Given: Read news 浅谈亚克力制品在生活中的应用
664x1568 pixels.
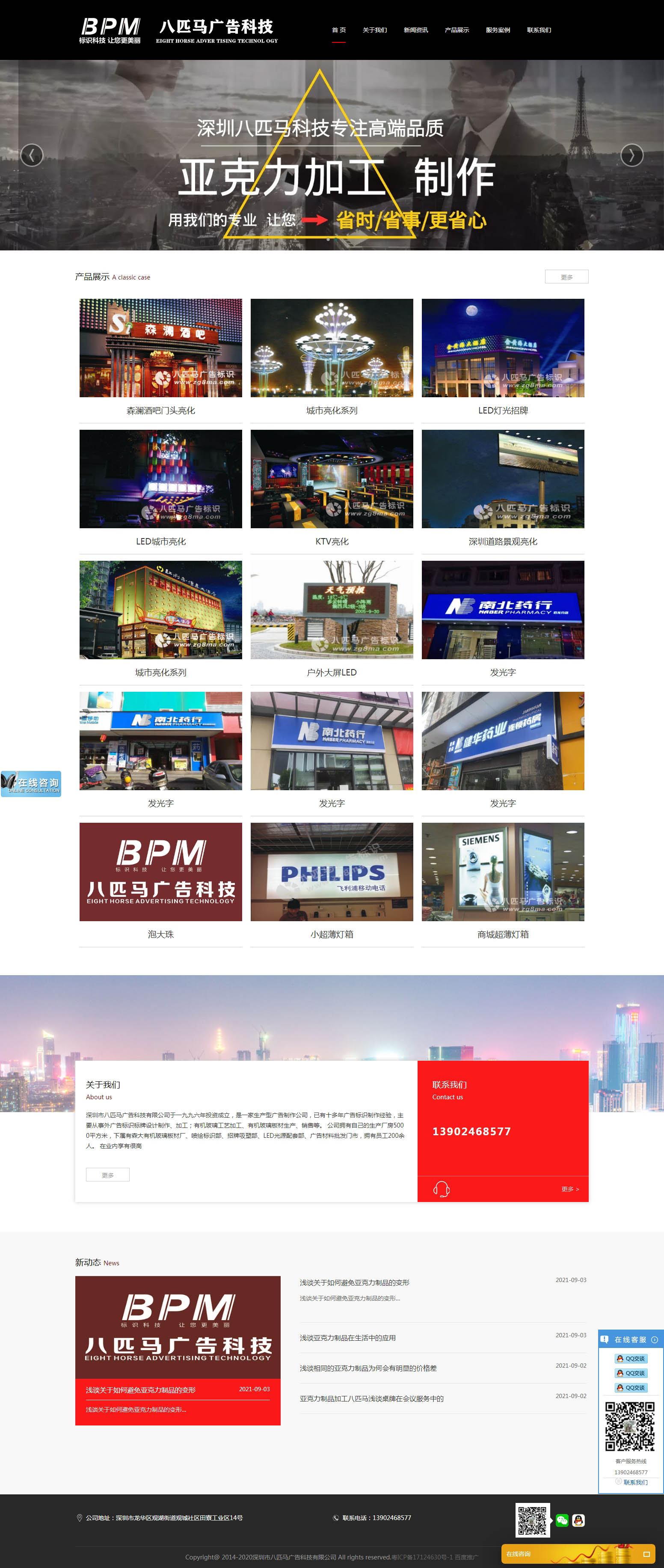Looking at the screenshot, I should [x=347, y=1338].
